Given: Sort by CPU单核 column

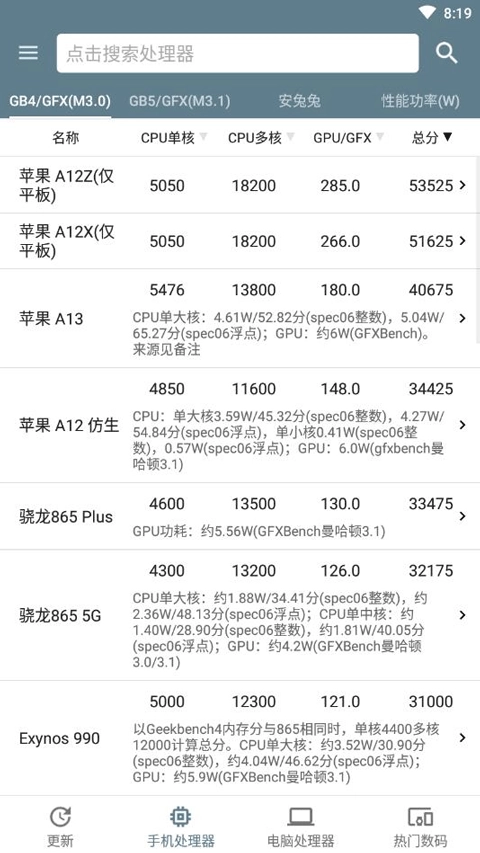Looking at the screenshot, I should [x=174, y=138].
